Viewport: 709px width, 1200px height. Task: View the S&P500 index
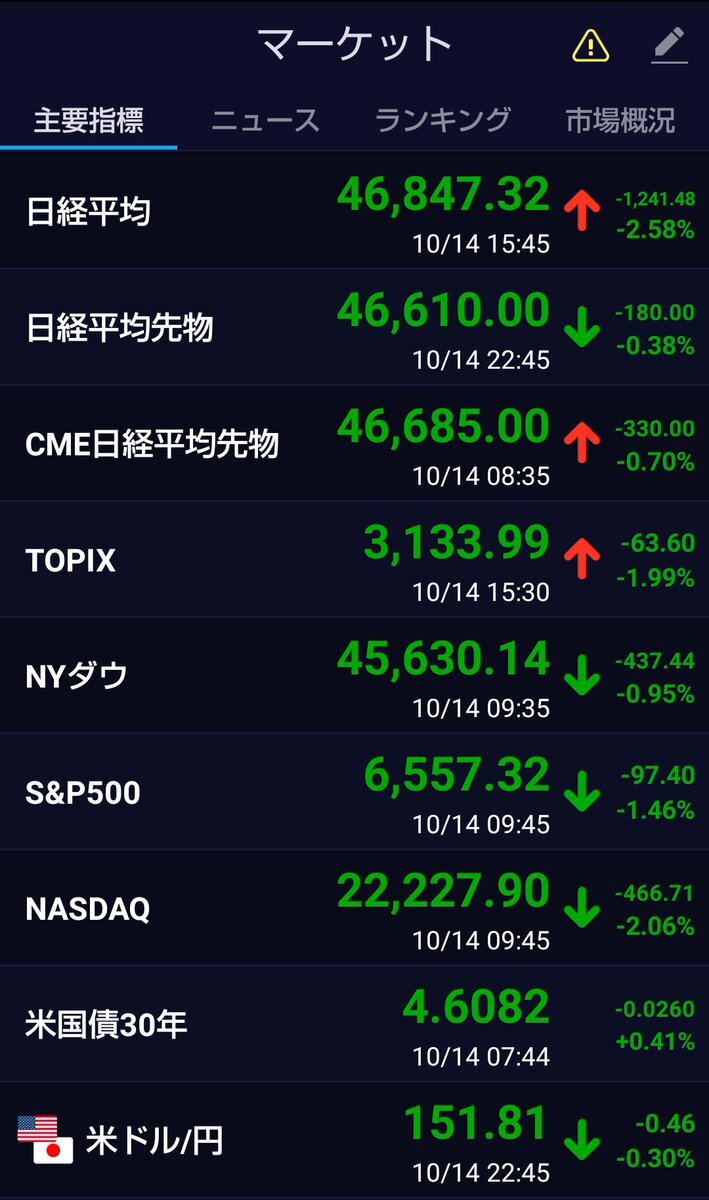pyautogui.click(x=354, y=792)
